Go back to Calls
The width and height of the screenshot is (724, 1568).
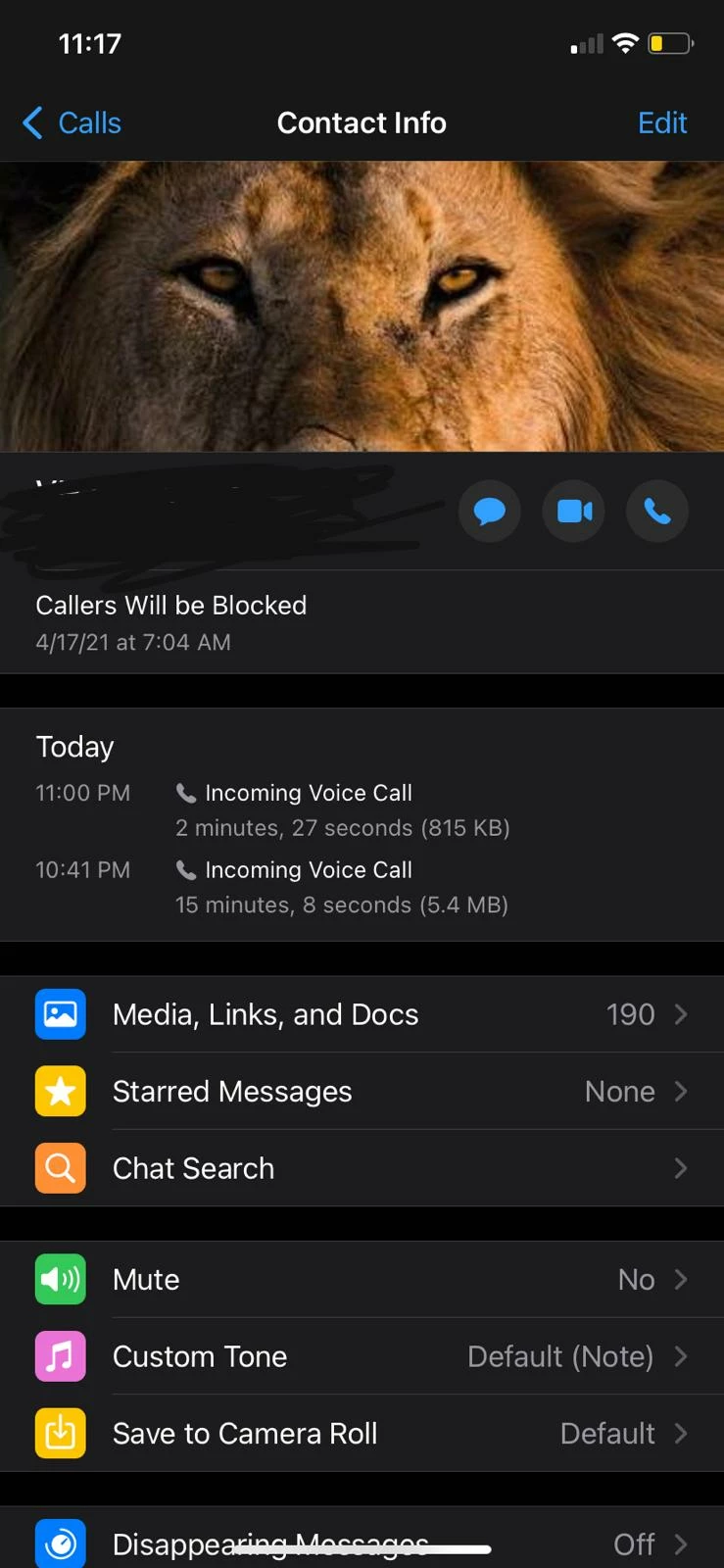[x=72, y=123]
